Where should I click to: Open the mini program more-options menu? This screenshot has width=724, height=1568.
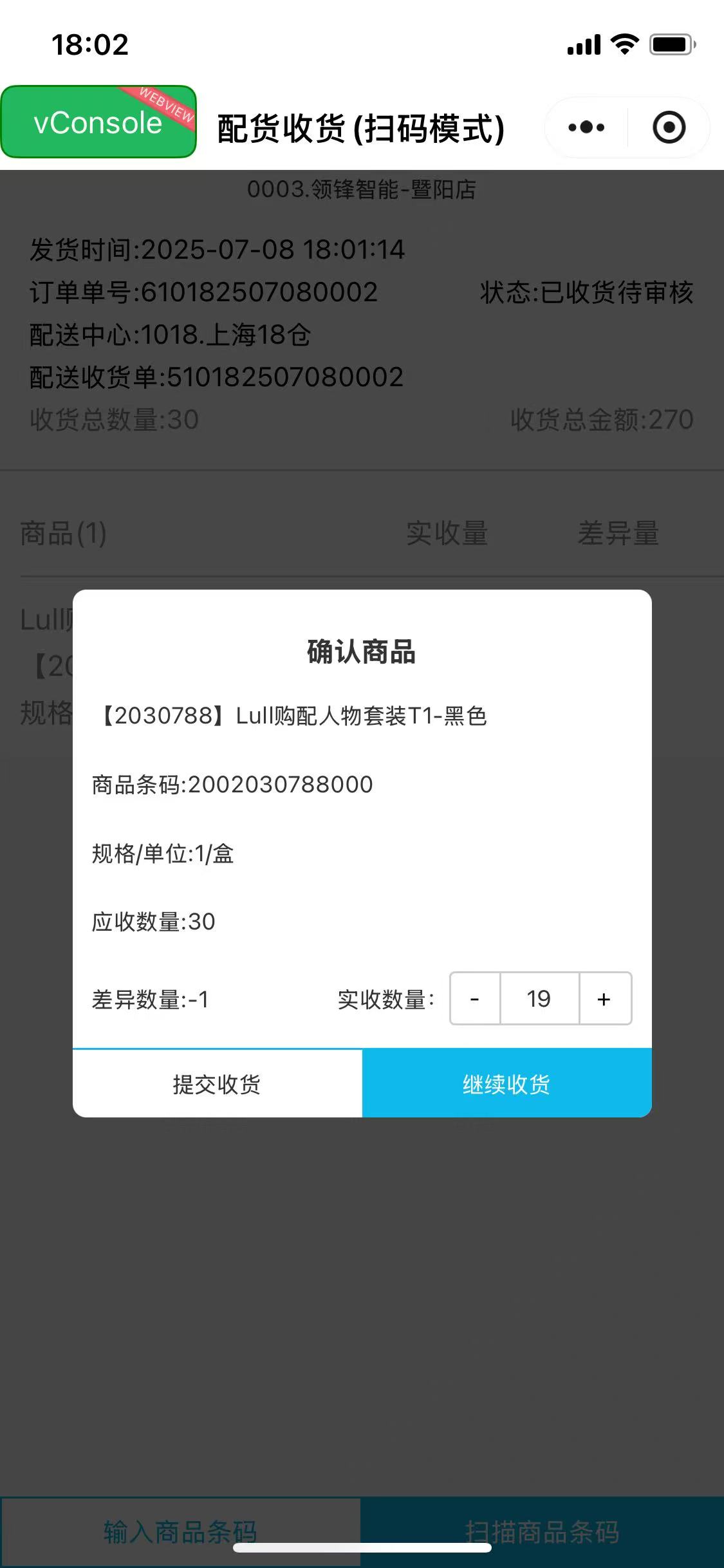(586, 127)
